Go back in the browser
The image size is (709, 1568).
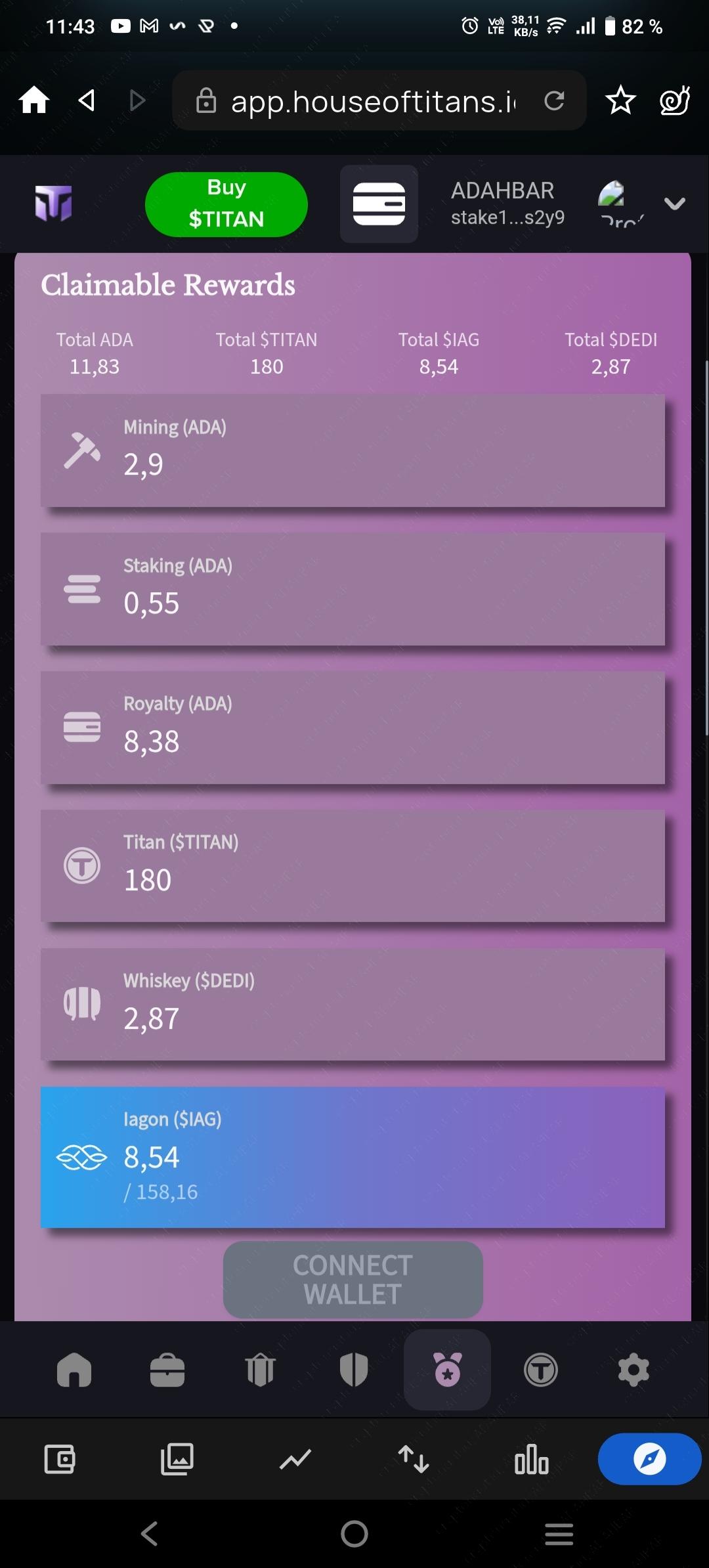point(87,100)
